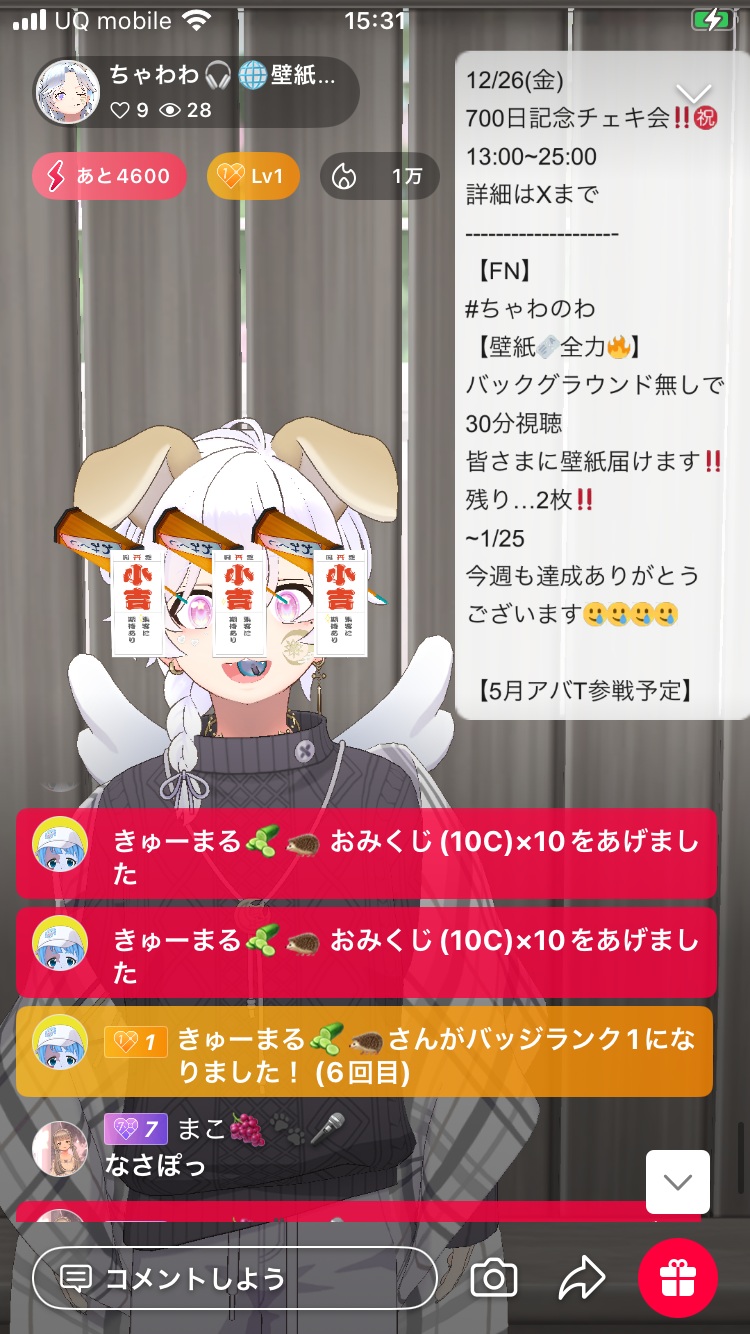Tap the あと4600 red chip
This screenshot has width=750, height=1334.
(x=109, y=177)
